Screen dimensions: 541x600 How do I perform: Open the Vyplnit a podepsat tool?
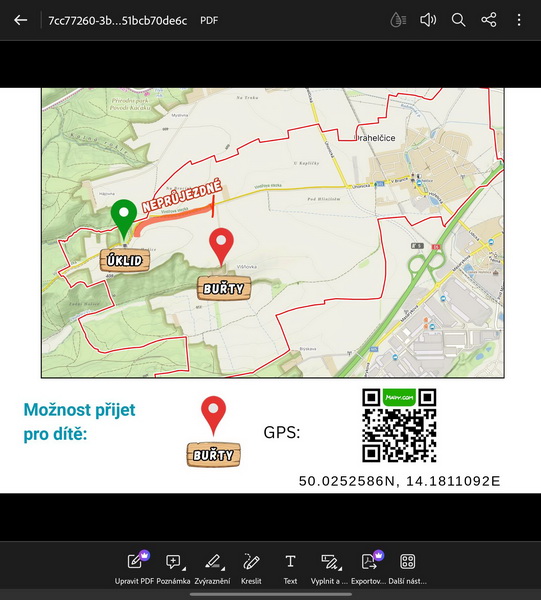329,568
